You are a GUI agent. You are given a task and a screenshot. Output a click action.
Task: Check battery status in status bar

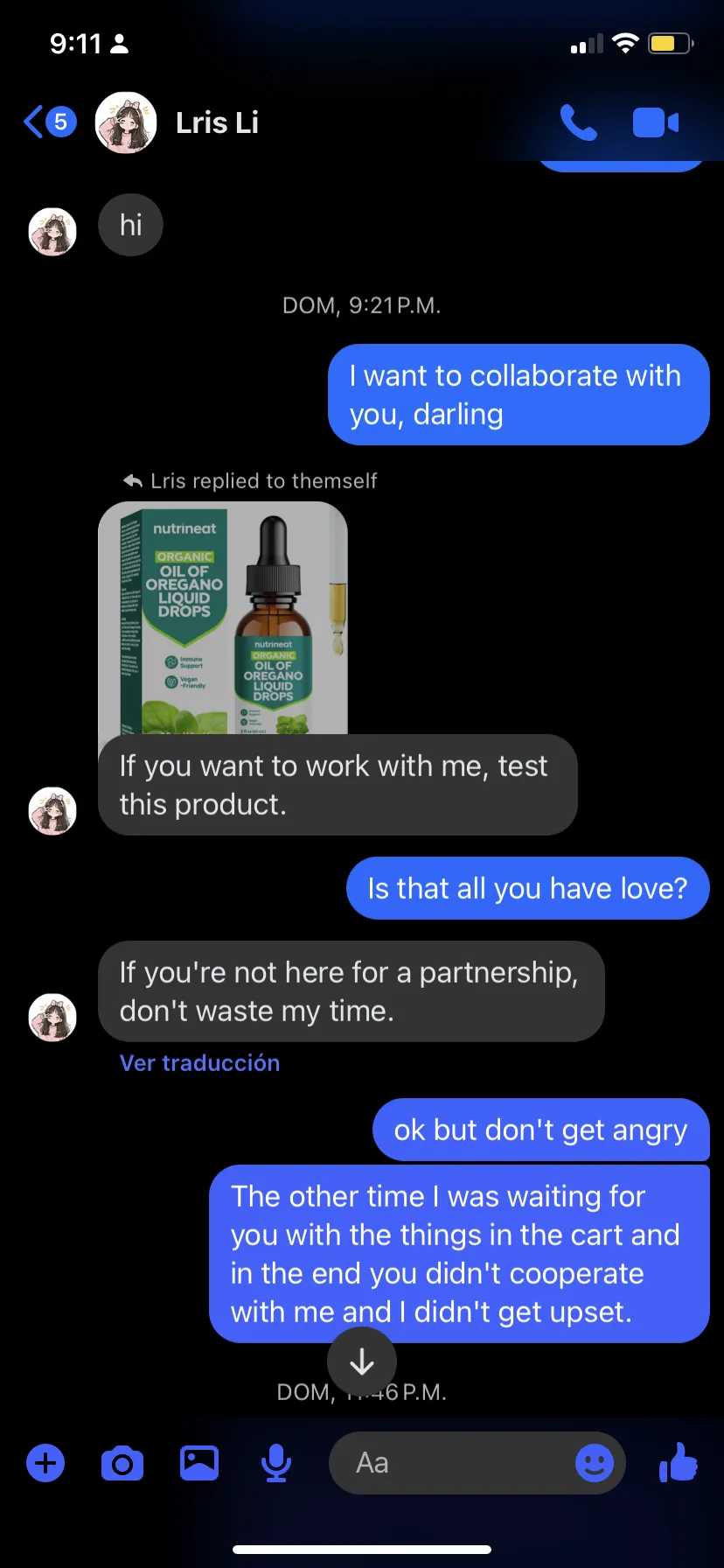coord(667,42)
